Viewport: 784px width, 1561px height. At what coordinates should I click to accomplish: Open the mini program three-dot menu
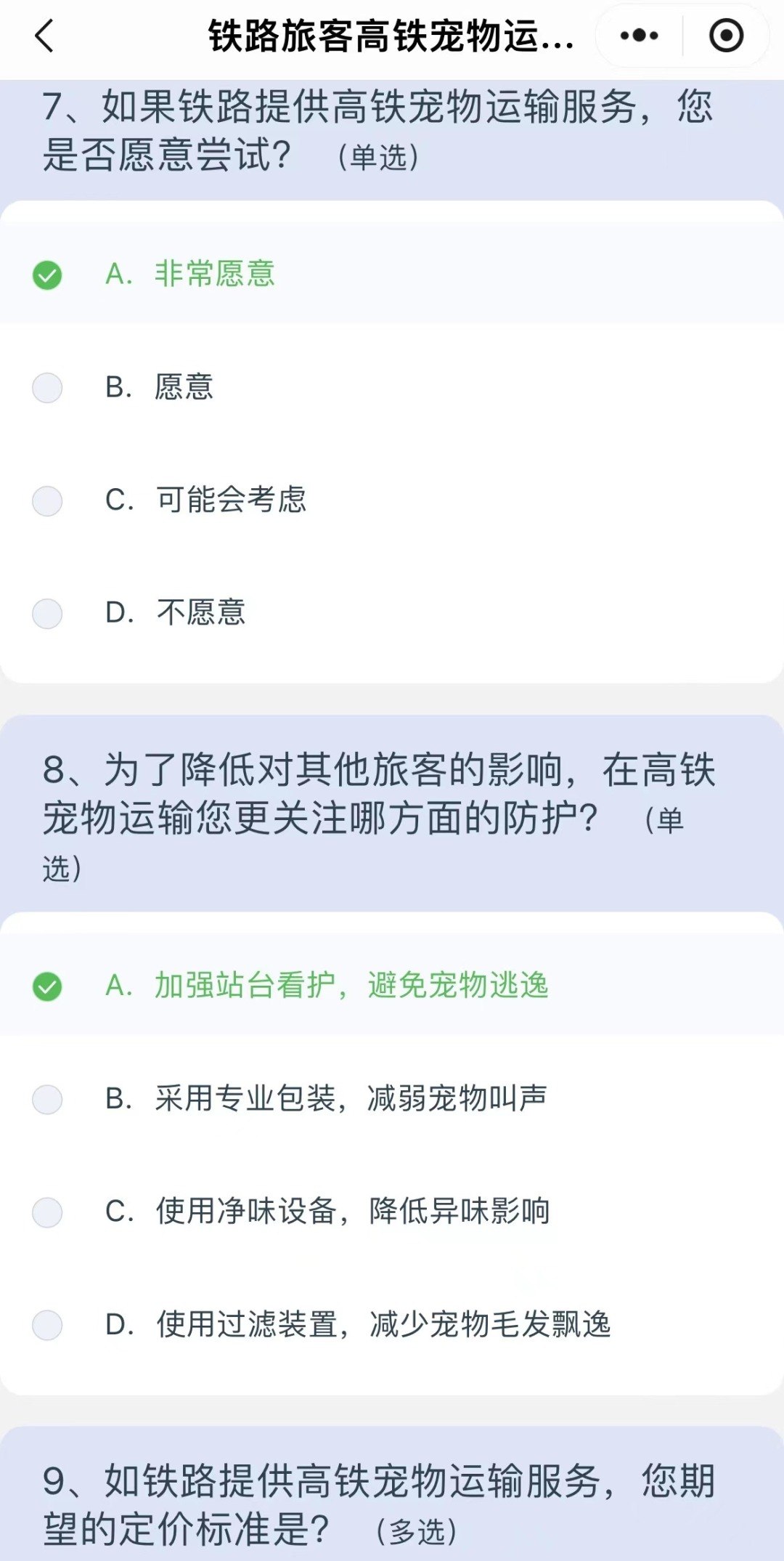coord(639,36)
